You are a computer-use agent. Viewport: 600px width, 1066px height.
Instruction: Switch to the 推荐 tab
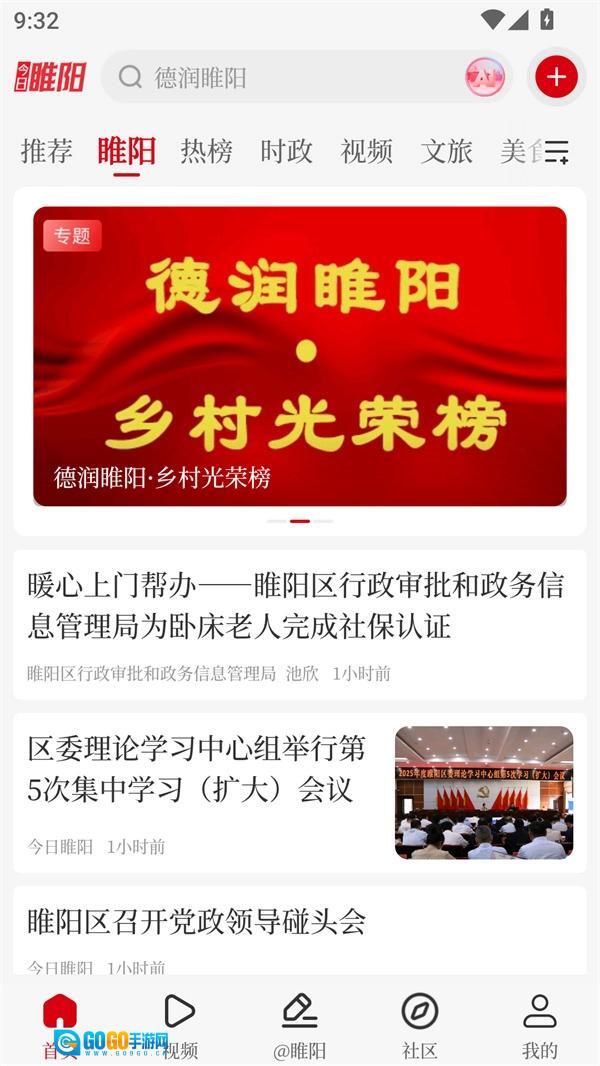47,151
